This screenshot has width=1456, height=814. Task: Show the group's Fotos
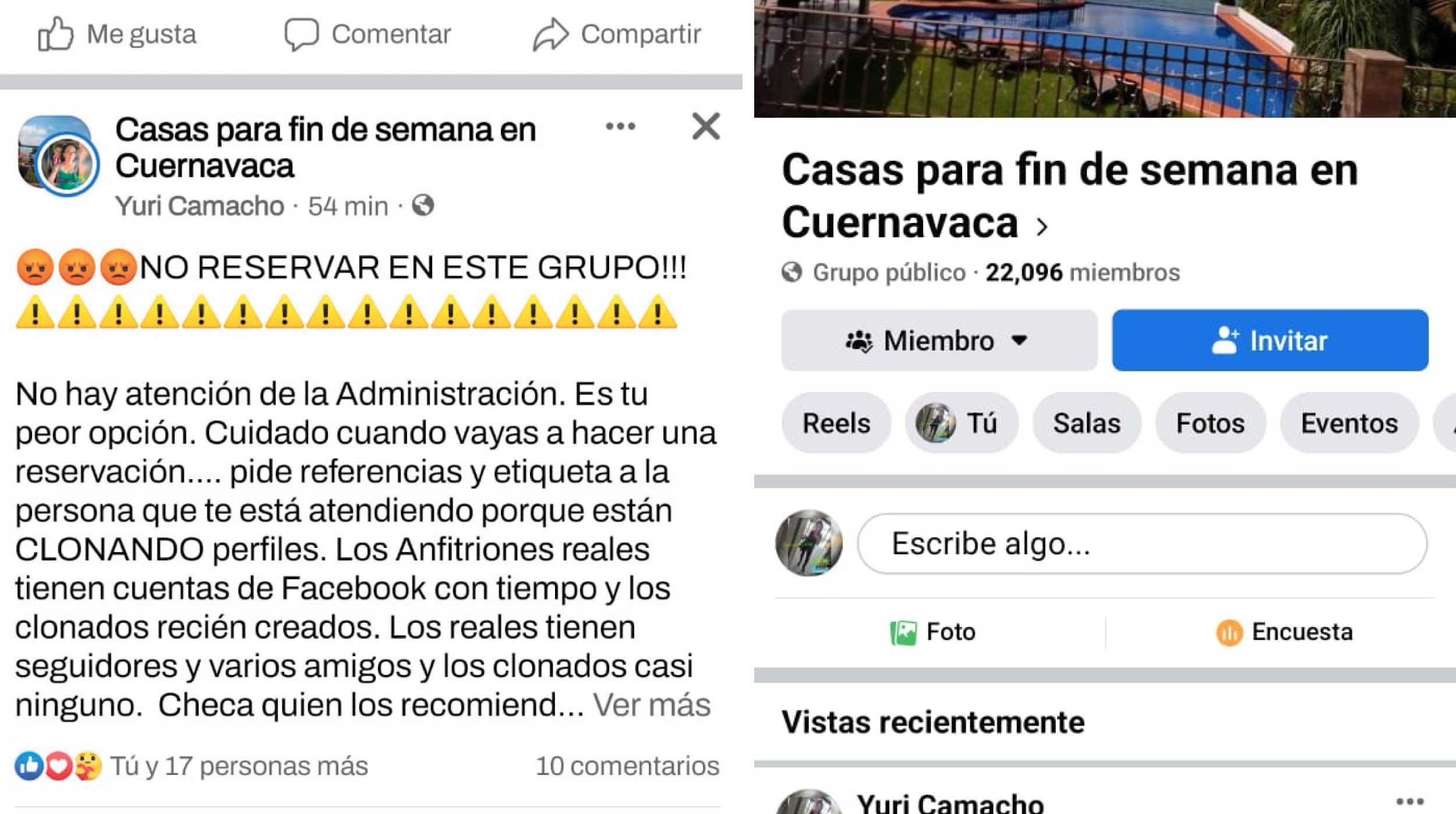point(1210,423)
